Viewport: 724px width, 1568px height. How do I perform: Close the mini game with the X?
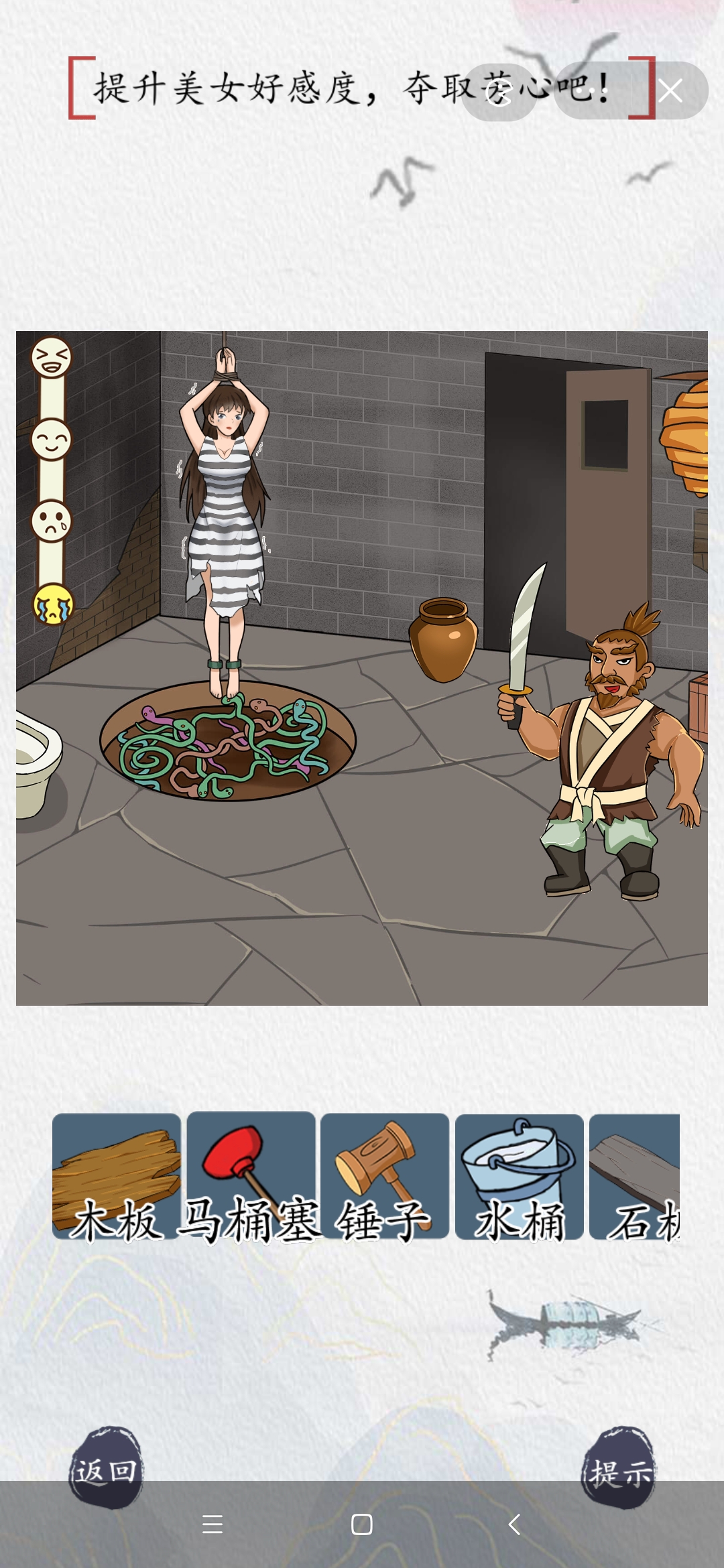[670, 90]
